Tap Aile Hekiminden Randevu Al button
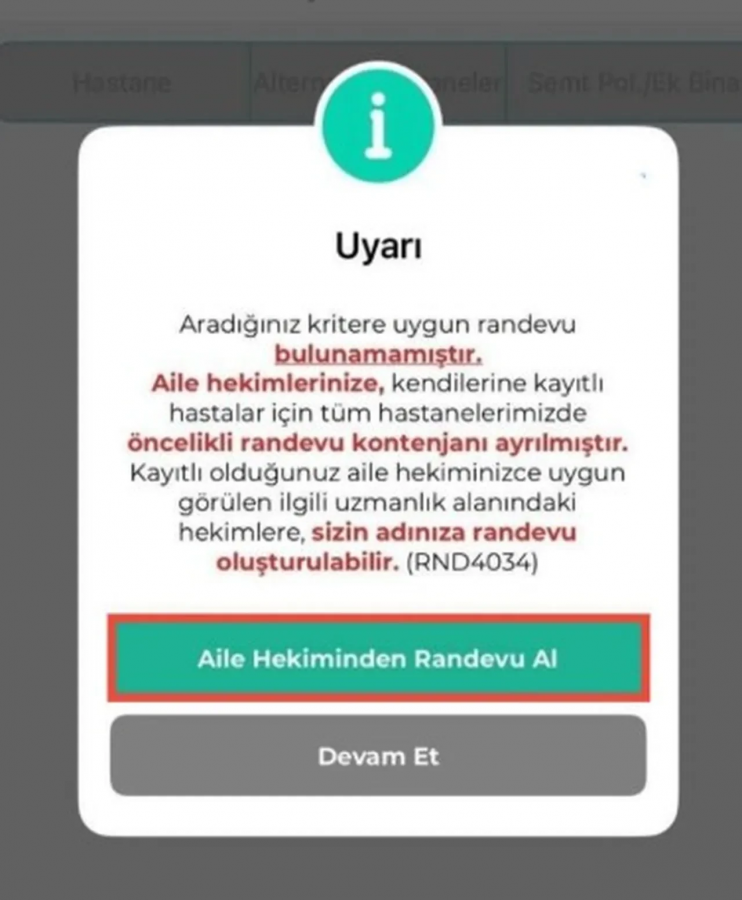 [378, 659]
